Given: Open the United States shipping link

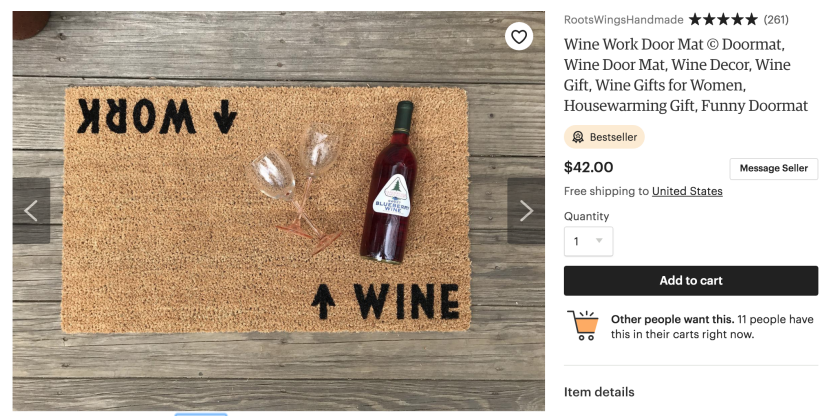Looking at the screenshot, I should (x=687, y=192).
